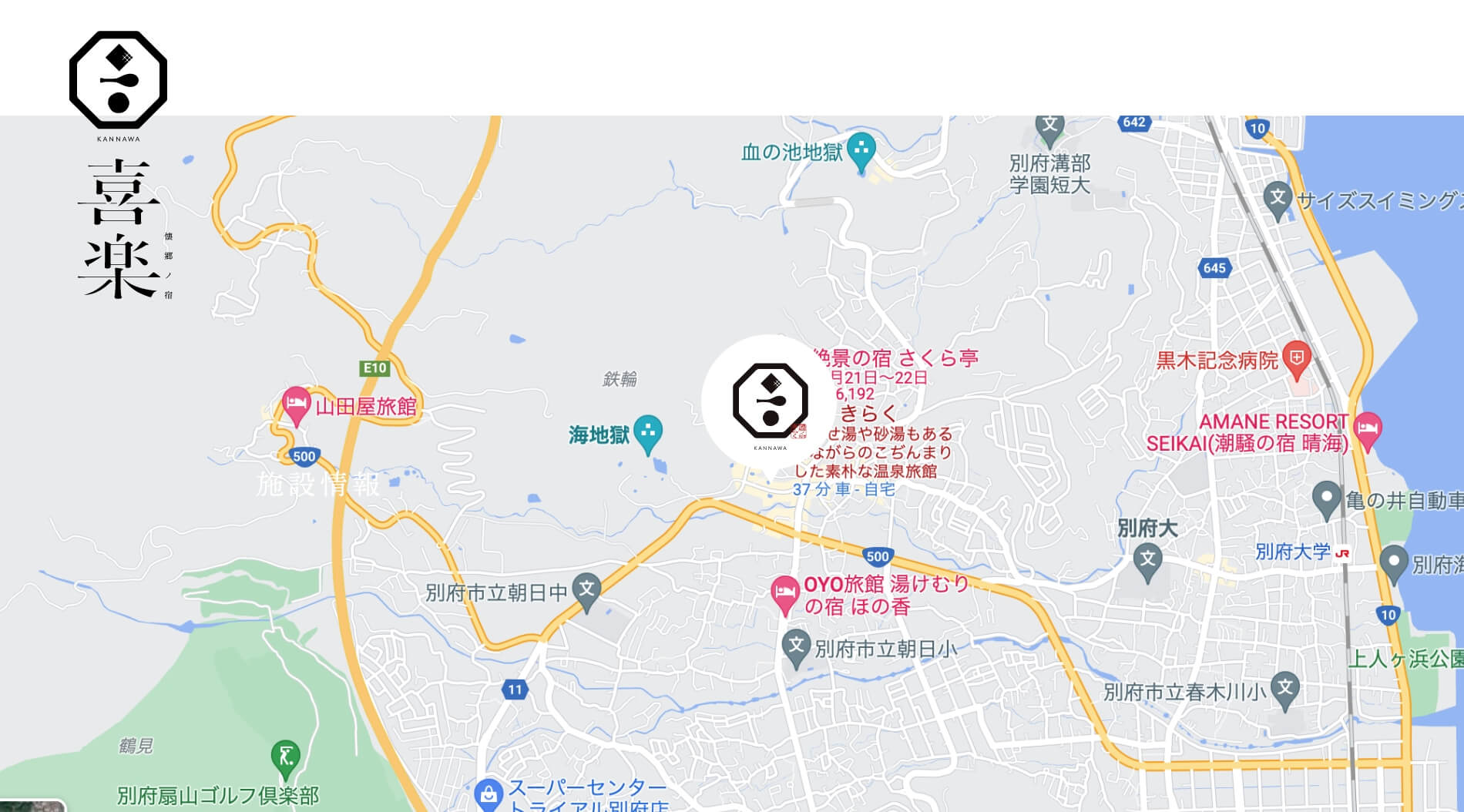The image size is (1464, 812).
Task: Tap the 海地獄 map pin
Action: [647, 434]
